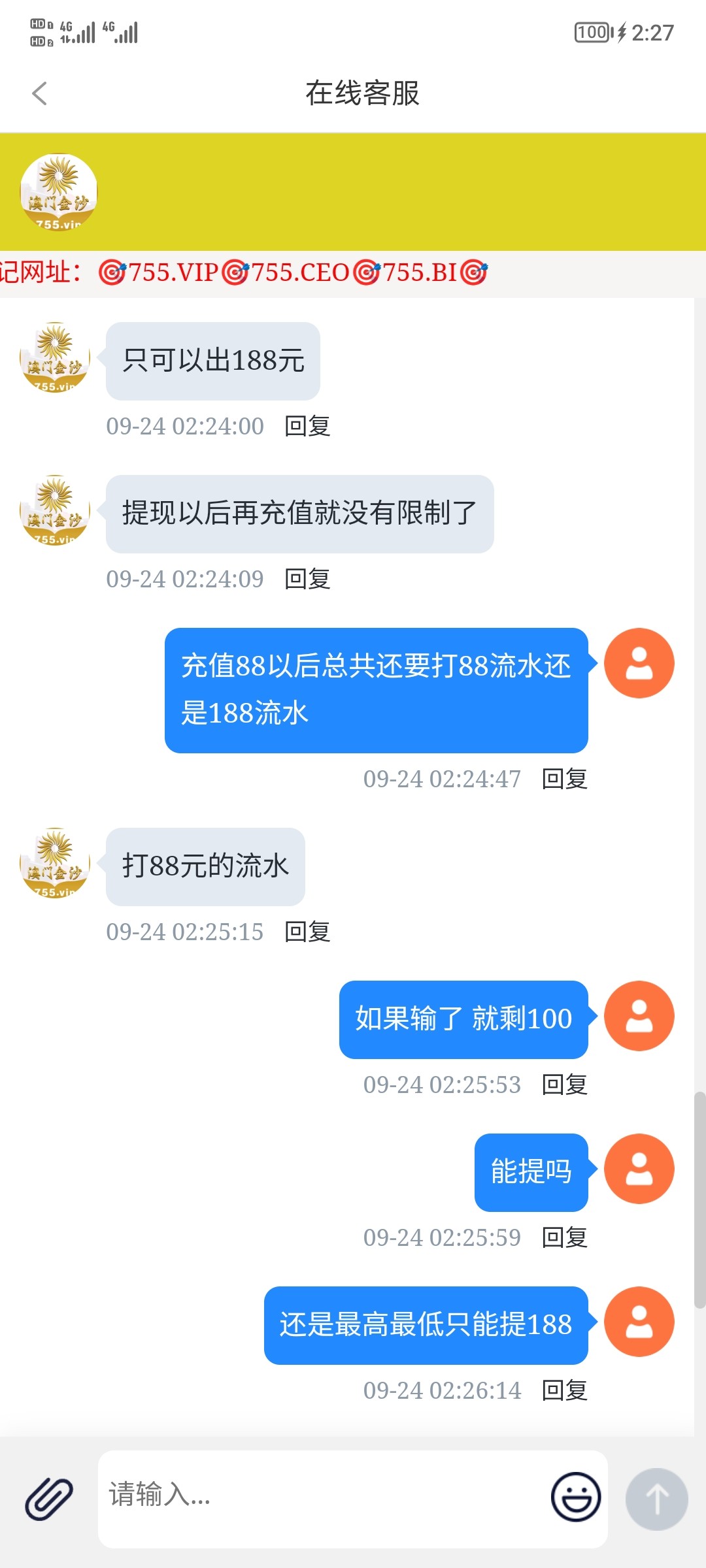The height and width of the screenshot is (1568, 706).
Task: Click service avatar beside 只可以出188元 message
Action: click(x=56, y=357)
